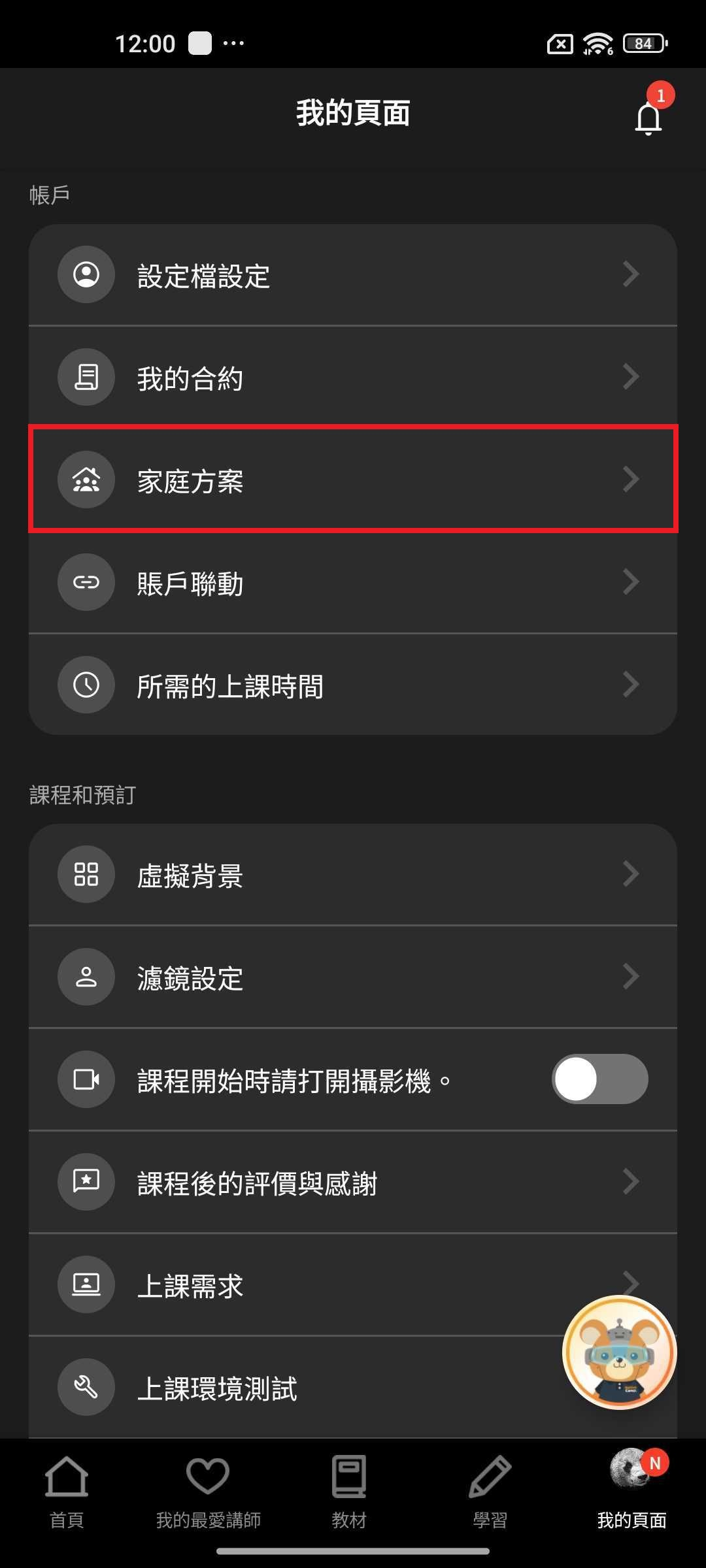Toggle camera on at lesson start switch

tap(600, 1079)
